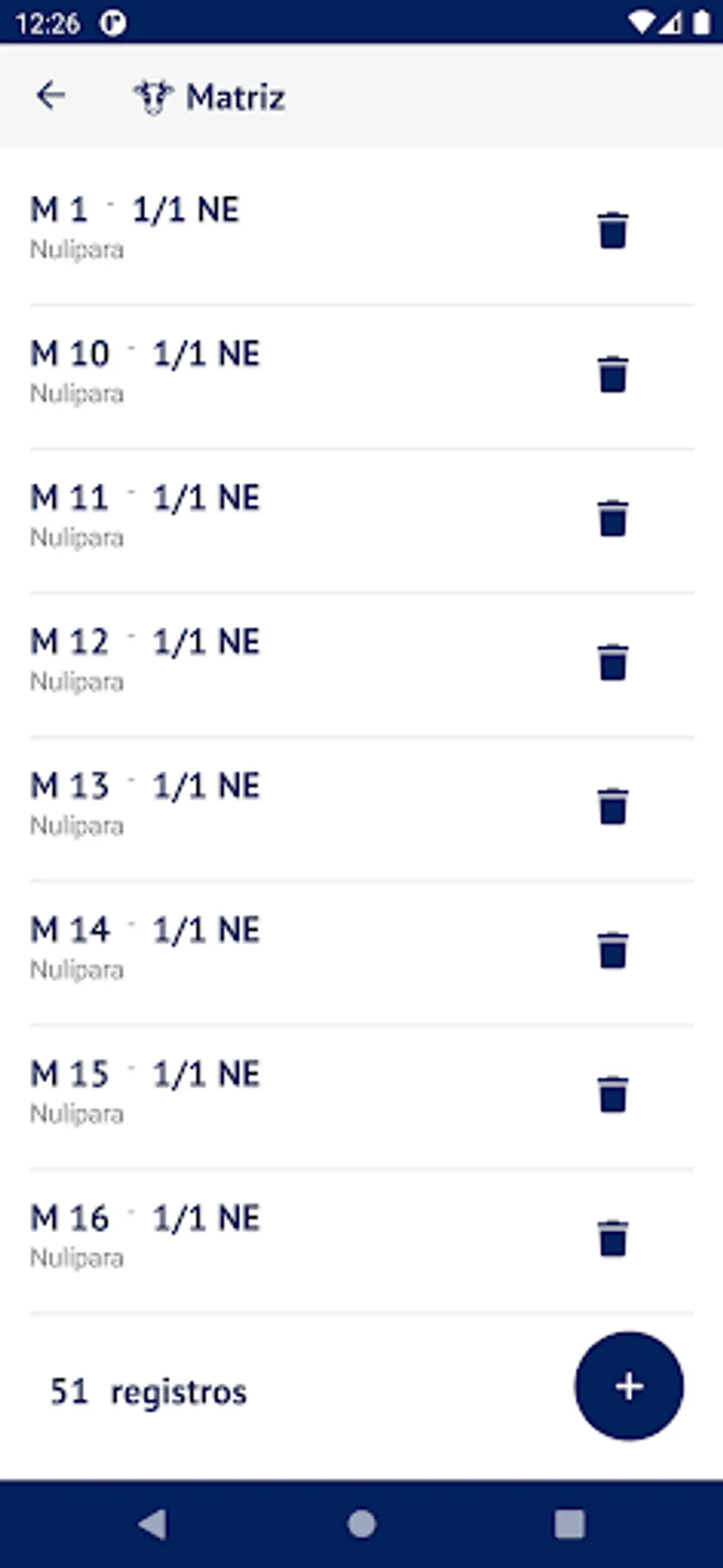Remove M 10 with its trash icon

tap(612, 374)
